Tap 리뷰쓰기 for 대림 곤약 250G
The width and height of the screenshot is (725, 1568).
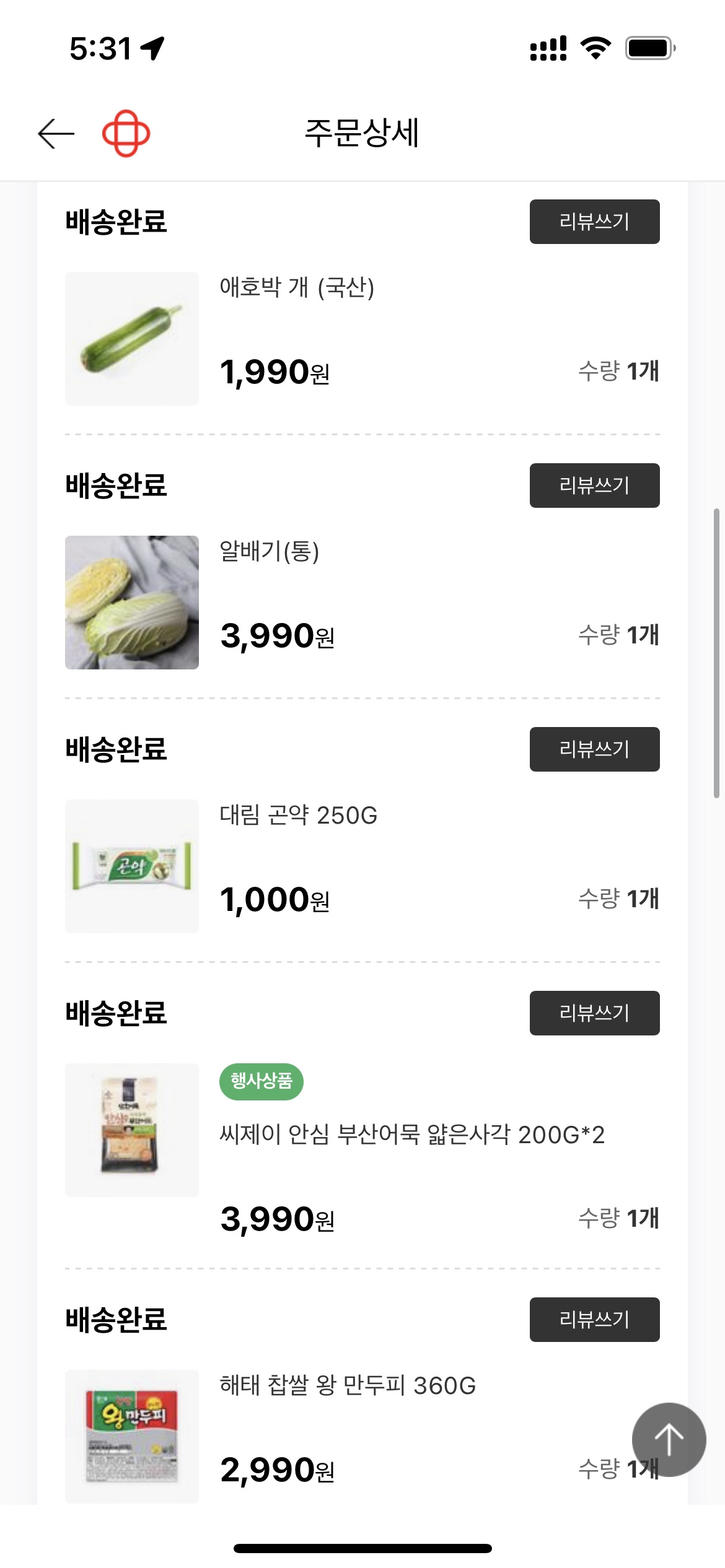click(x=594, y=749)
